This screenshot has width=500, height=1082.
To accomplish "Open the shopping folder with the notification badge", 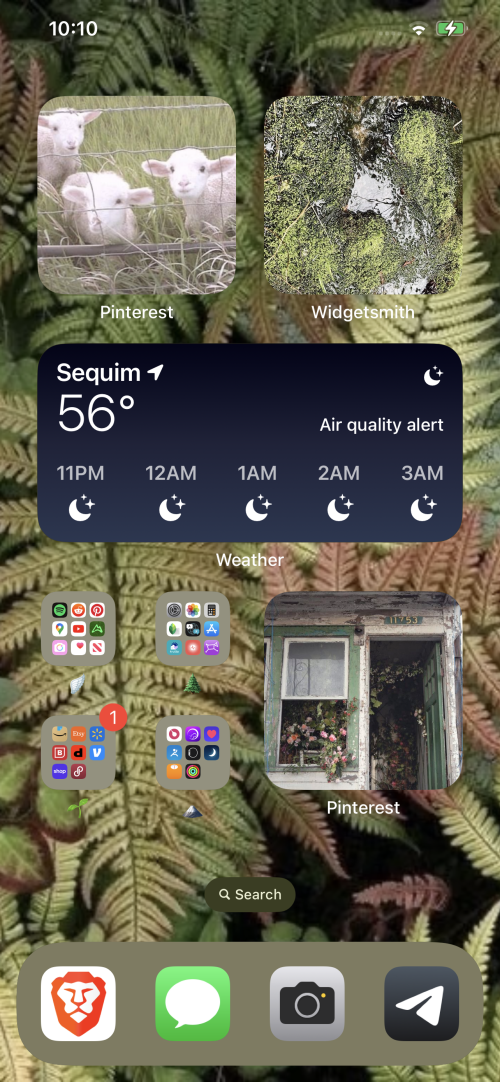I will pos(78,752).
